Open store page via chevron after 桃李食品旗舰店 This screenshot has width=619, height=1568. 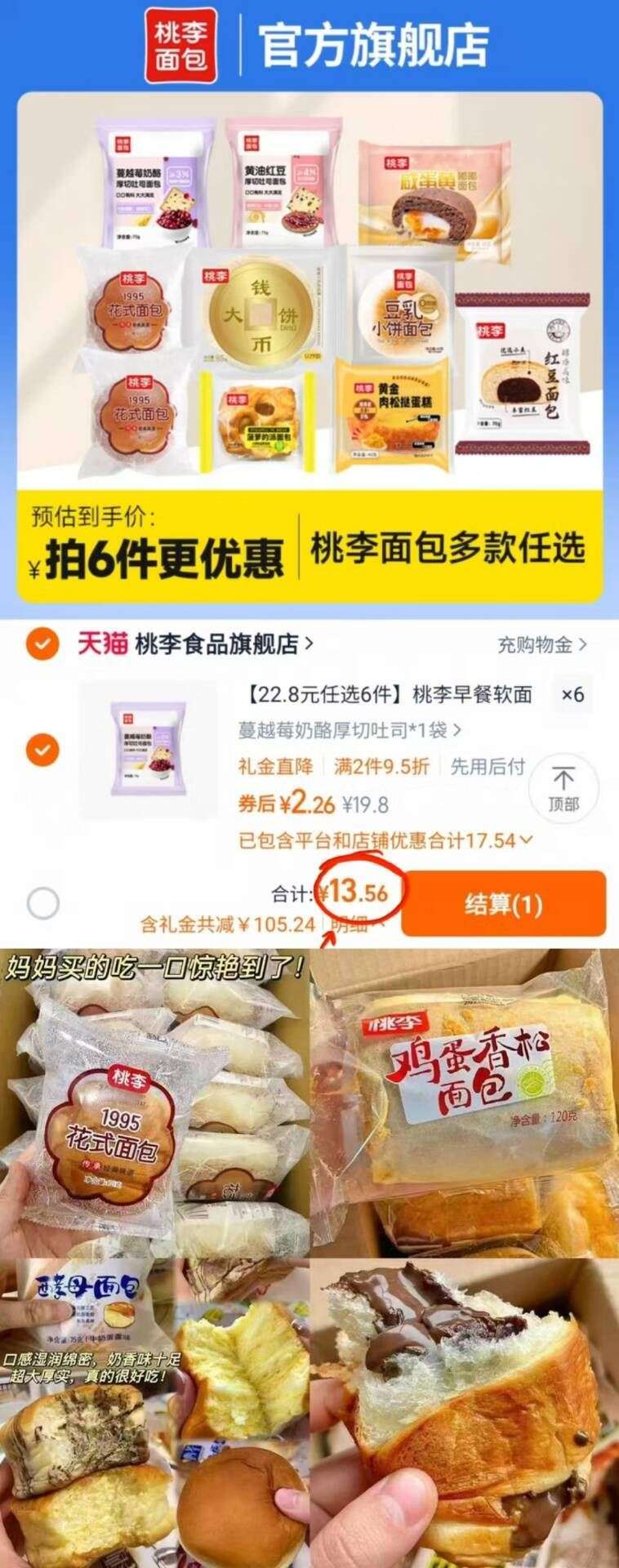pos(310,645)
